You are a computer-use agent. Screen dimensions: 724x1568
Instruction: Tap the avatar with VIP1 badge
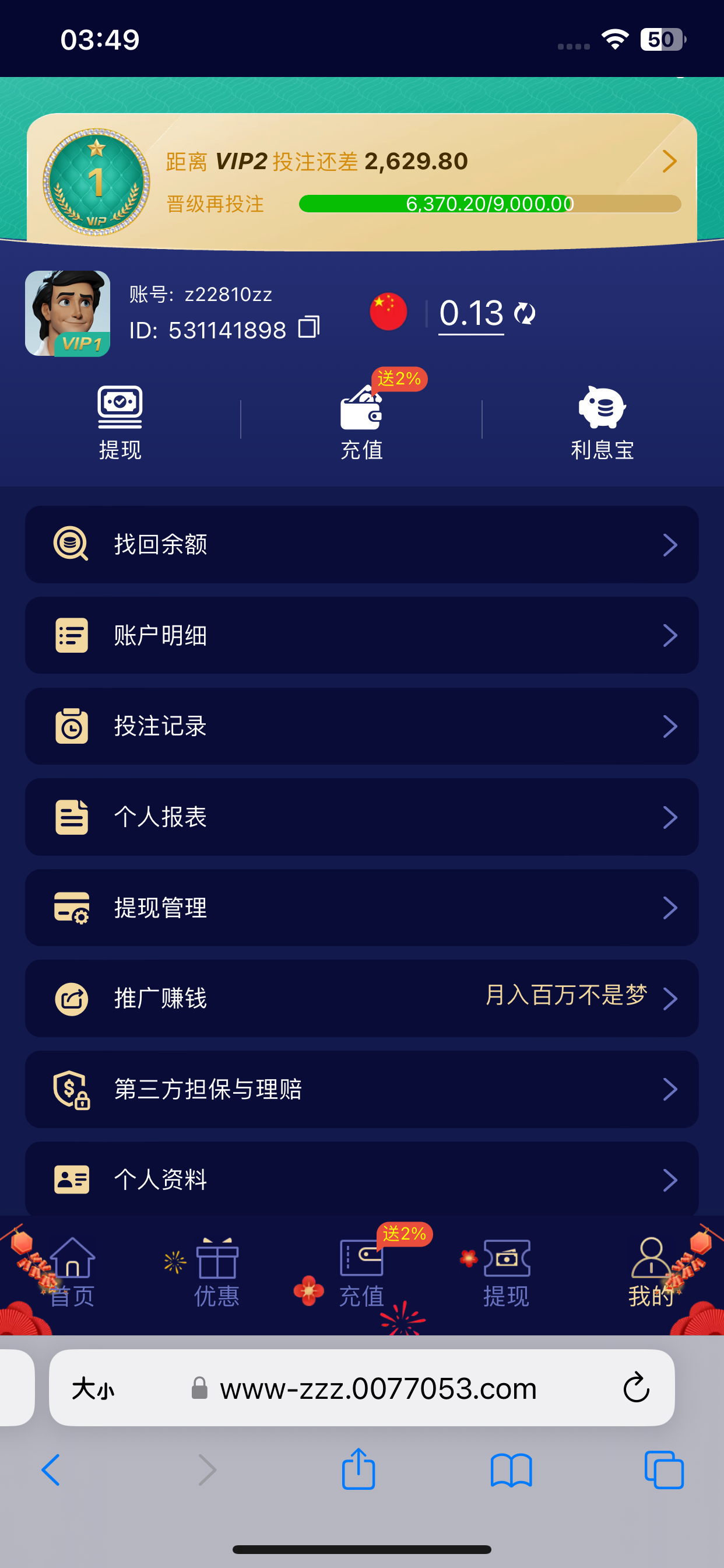(x=68, y=313)
